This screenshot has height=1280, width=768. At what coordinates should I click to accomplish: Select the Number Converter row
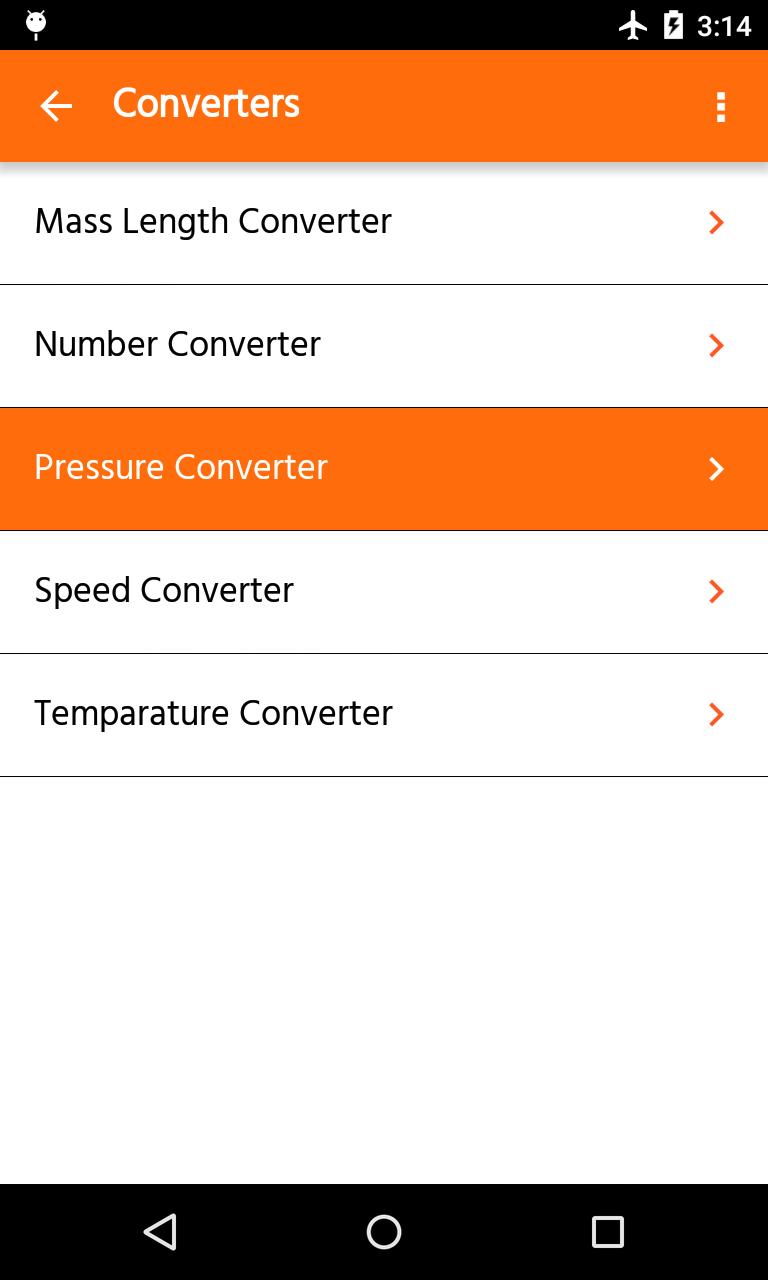tap(384, 345)
